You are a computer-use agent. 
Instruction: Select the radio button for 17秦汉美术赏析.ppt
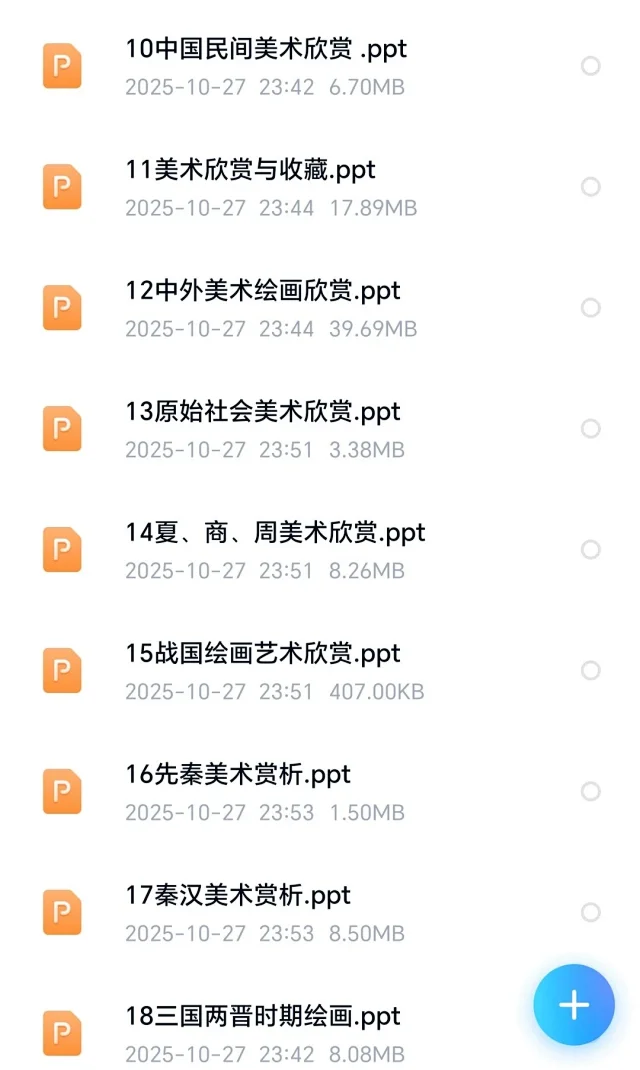(591, 913)
